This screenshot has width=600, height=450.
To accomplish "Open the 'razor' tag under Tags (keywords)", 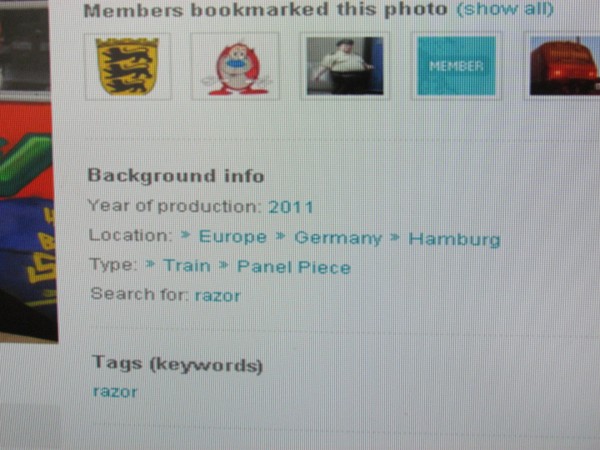I will [x=114, y=391].
